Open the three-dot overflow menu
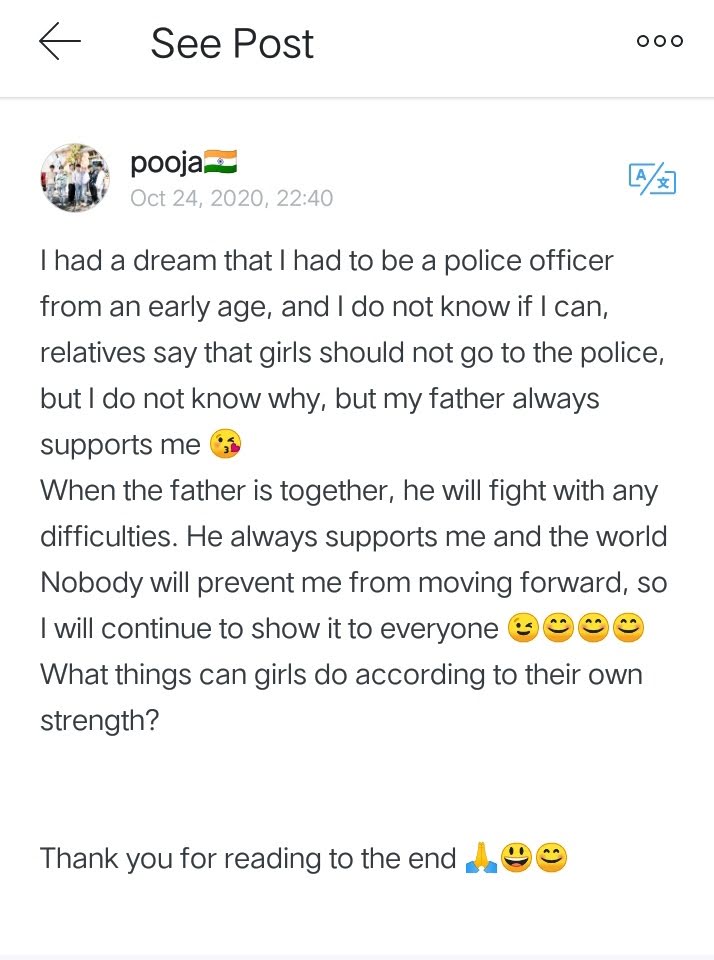This screenshot has width=714, height=960. (660, 41)
